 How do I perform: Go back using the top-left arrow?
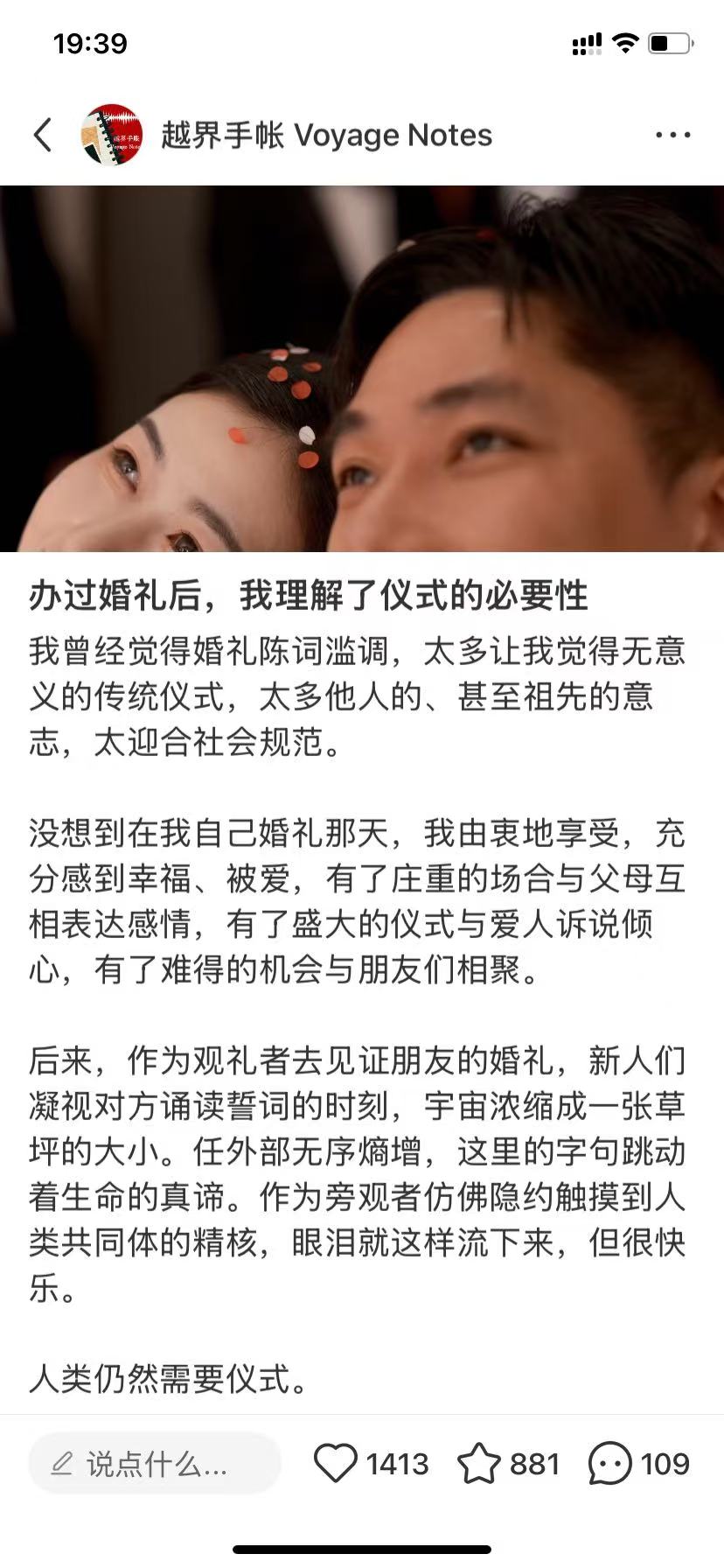click(43, 135)
